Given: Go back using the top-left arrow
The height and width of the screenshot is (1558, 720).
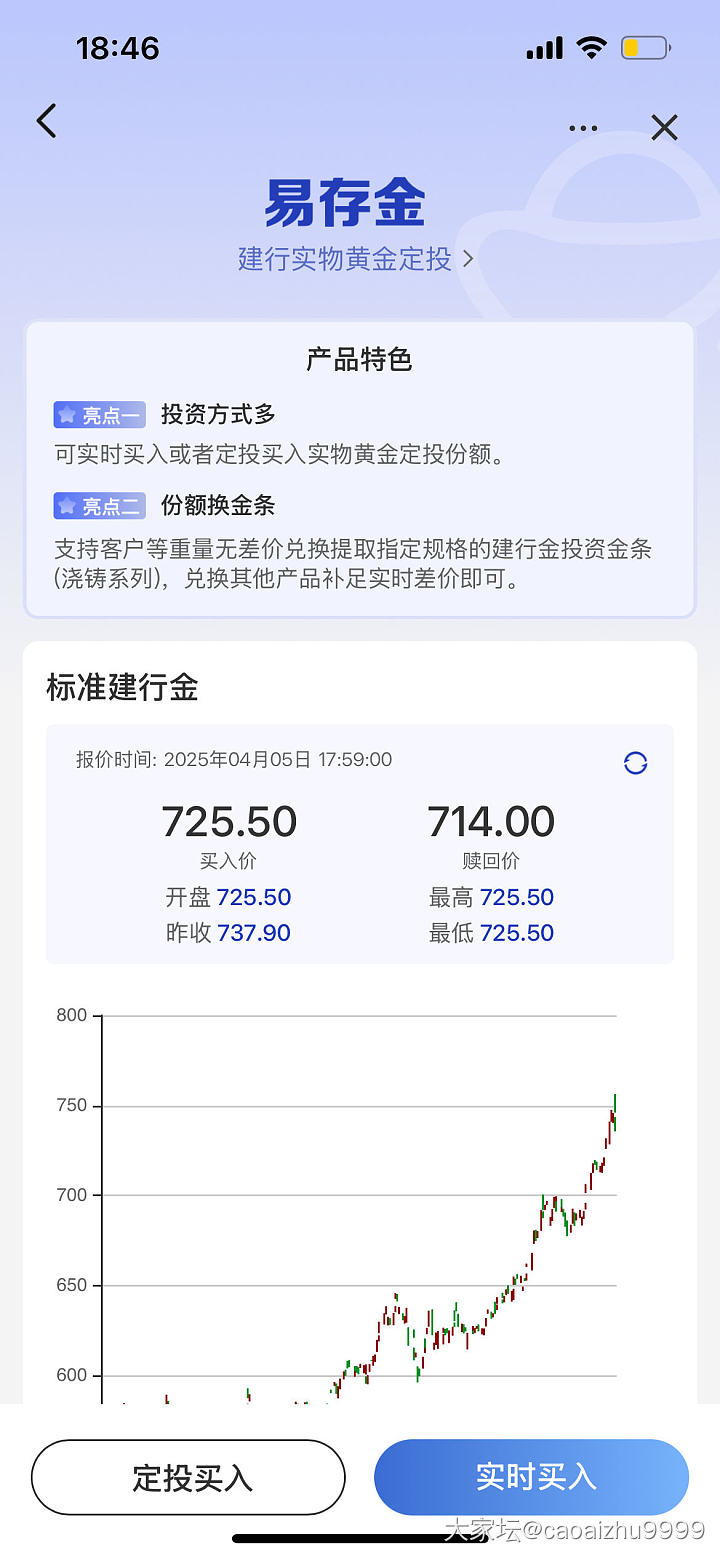Looking at the screenshot, I should (x=46, y=121).
